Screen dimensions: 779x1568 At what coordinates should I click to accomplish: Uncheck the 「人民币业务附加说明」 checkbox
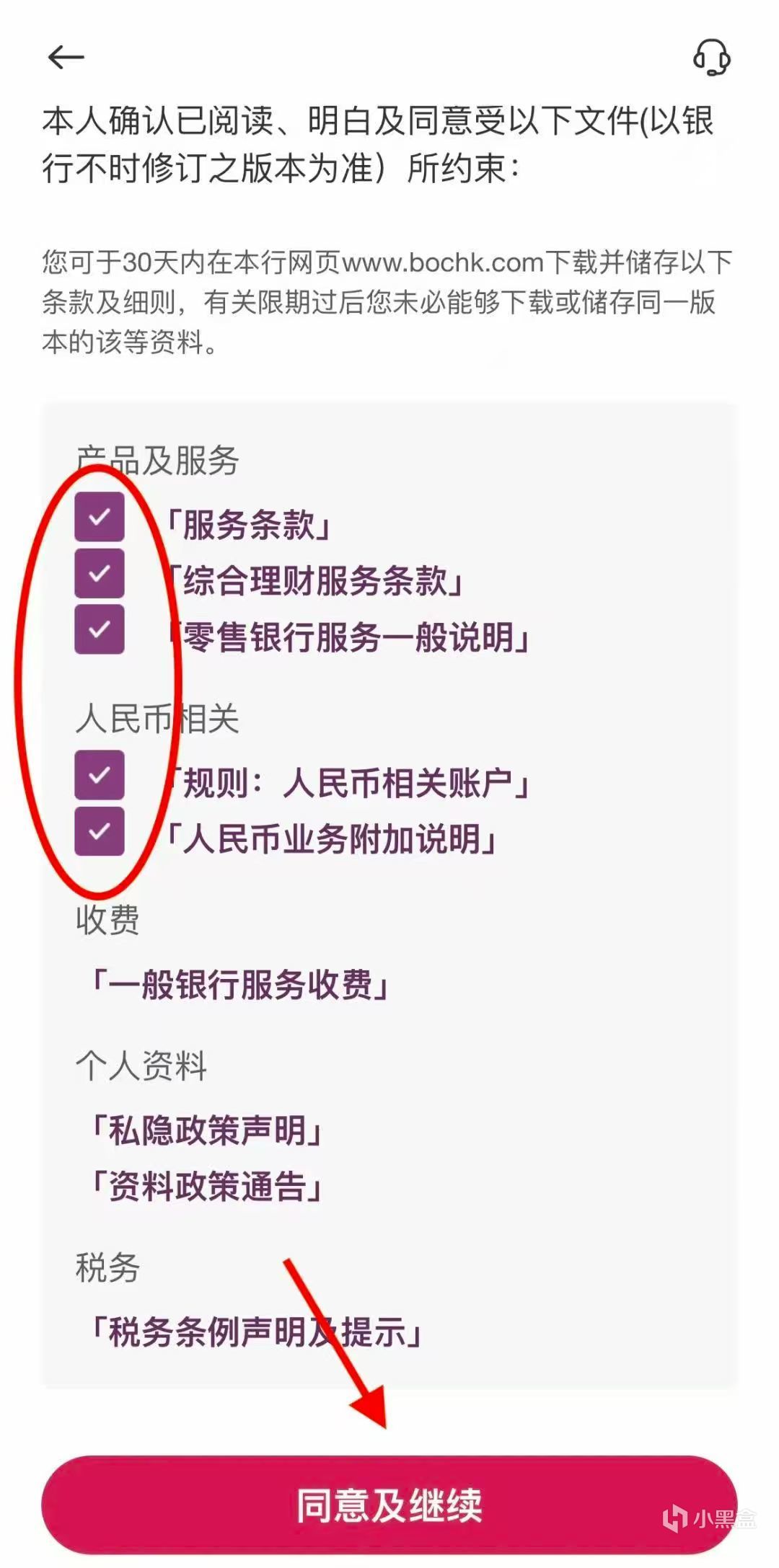(100, 831)
